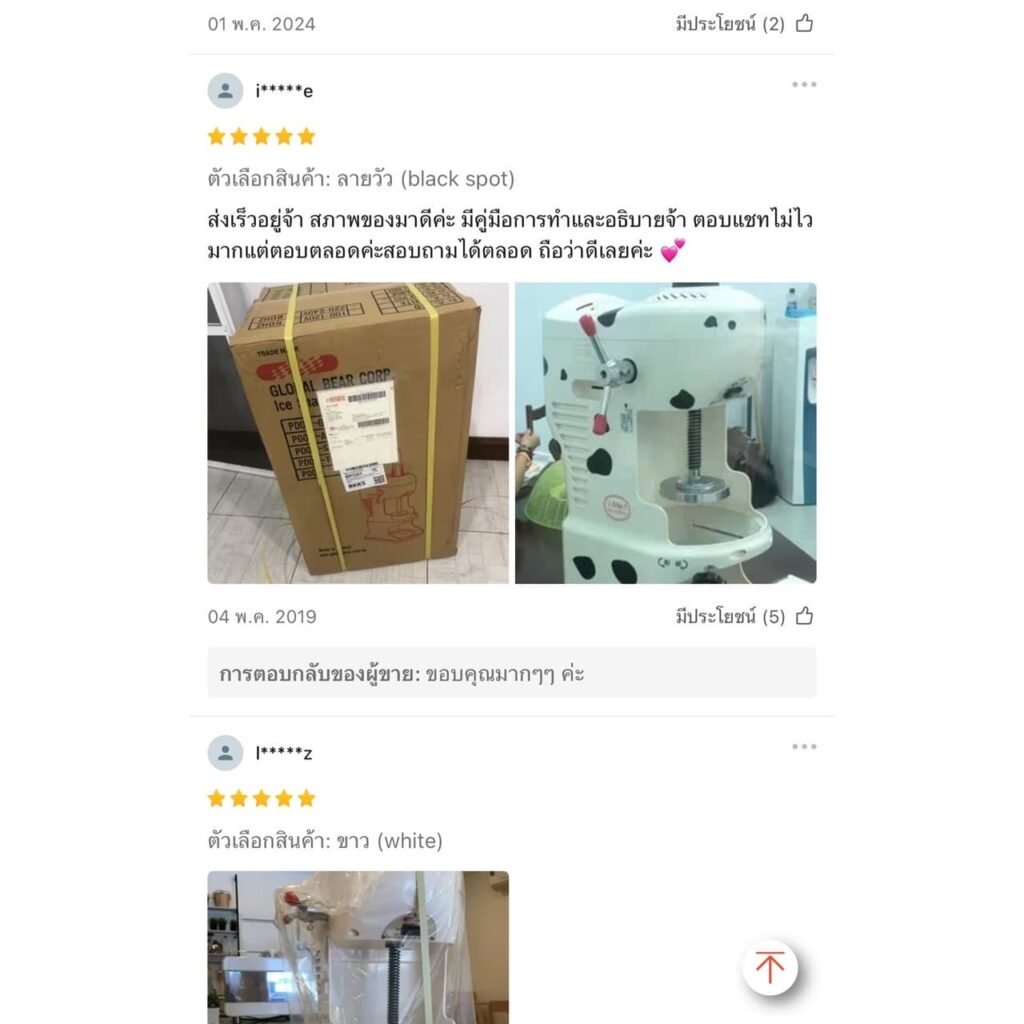View the black spot shaved ice machine photo
Viewport: 1024px width, 1024px height.
665,433
